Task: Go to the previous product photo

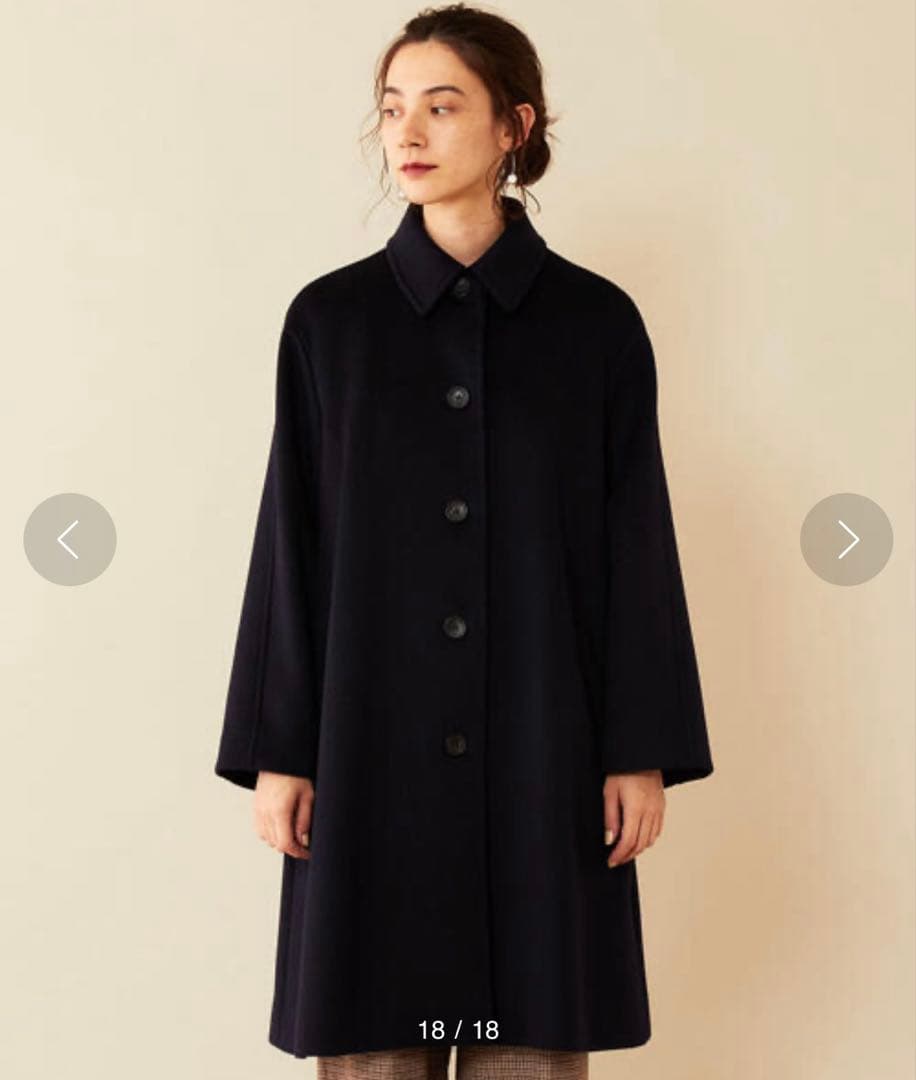Action: 69,539
